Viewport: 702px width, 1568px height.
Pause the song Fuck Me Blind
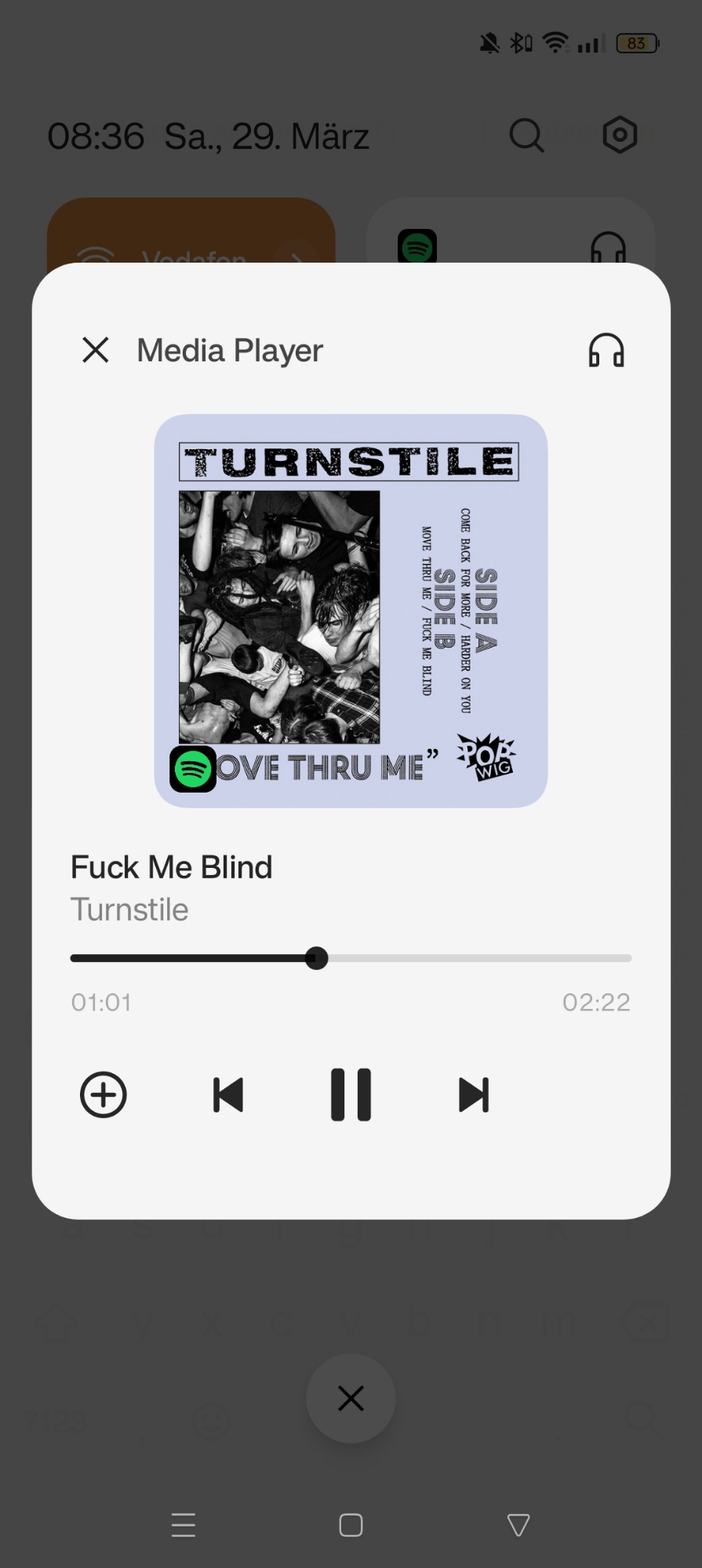tap(351, 1094)
